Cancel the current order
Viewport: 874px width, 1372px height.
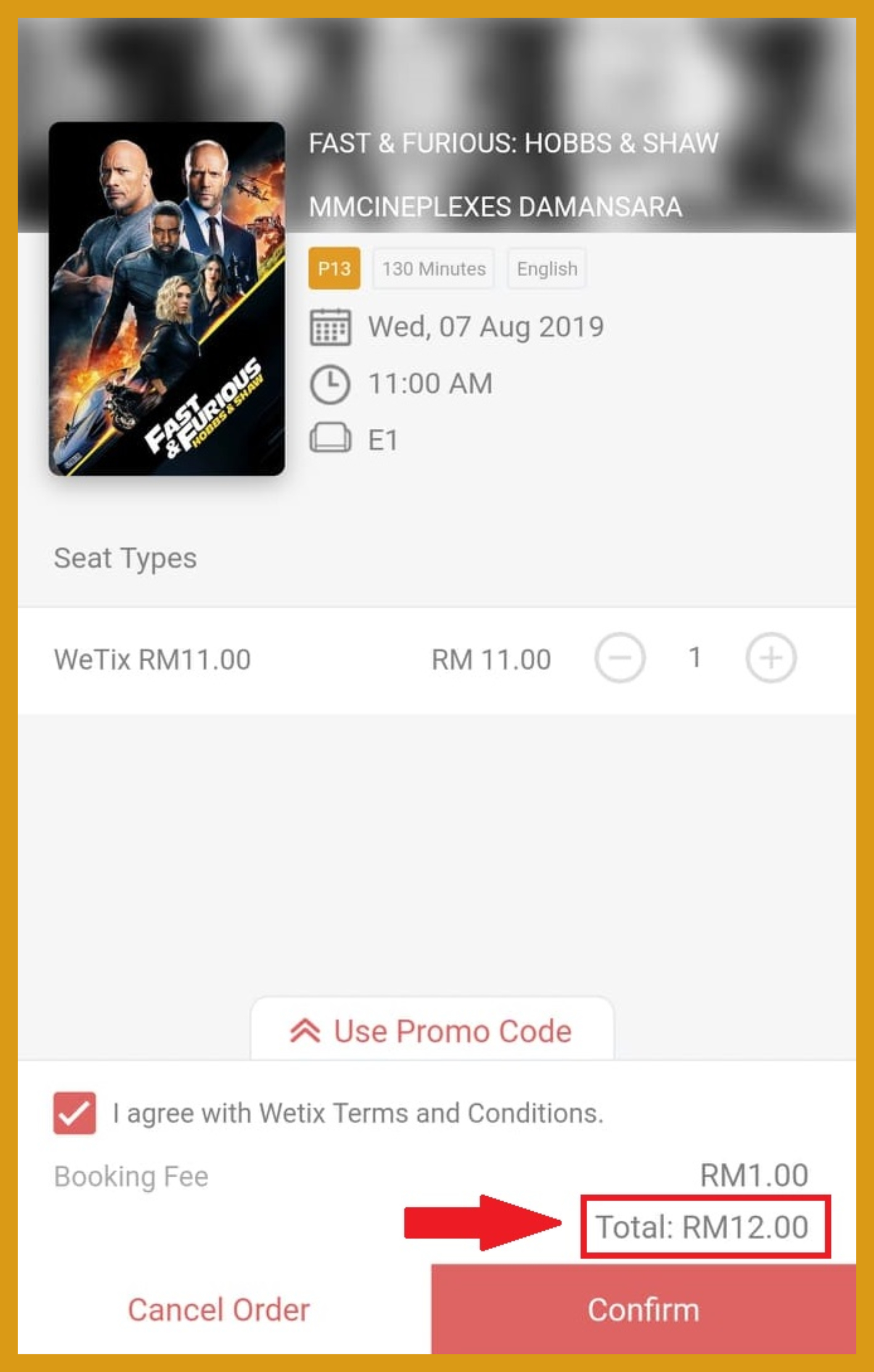(219, 1309)
